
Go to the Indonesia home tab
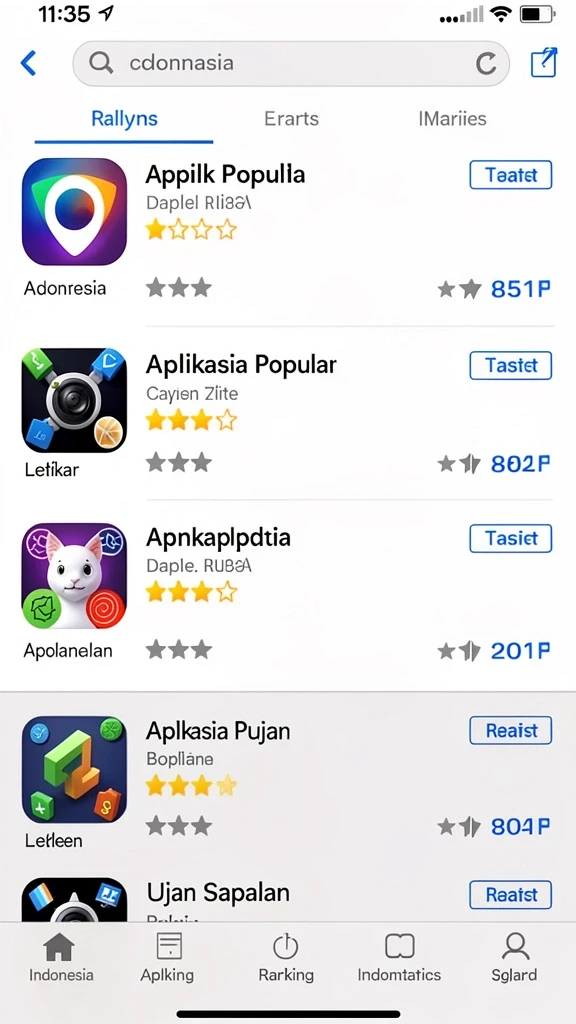pos(61,957)
